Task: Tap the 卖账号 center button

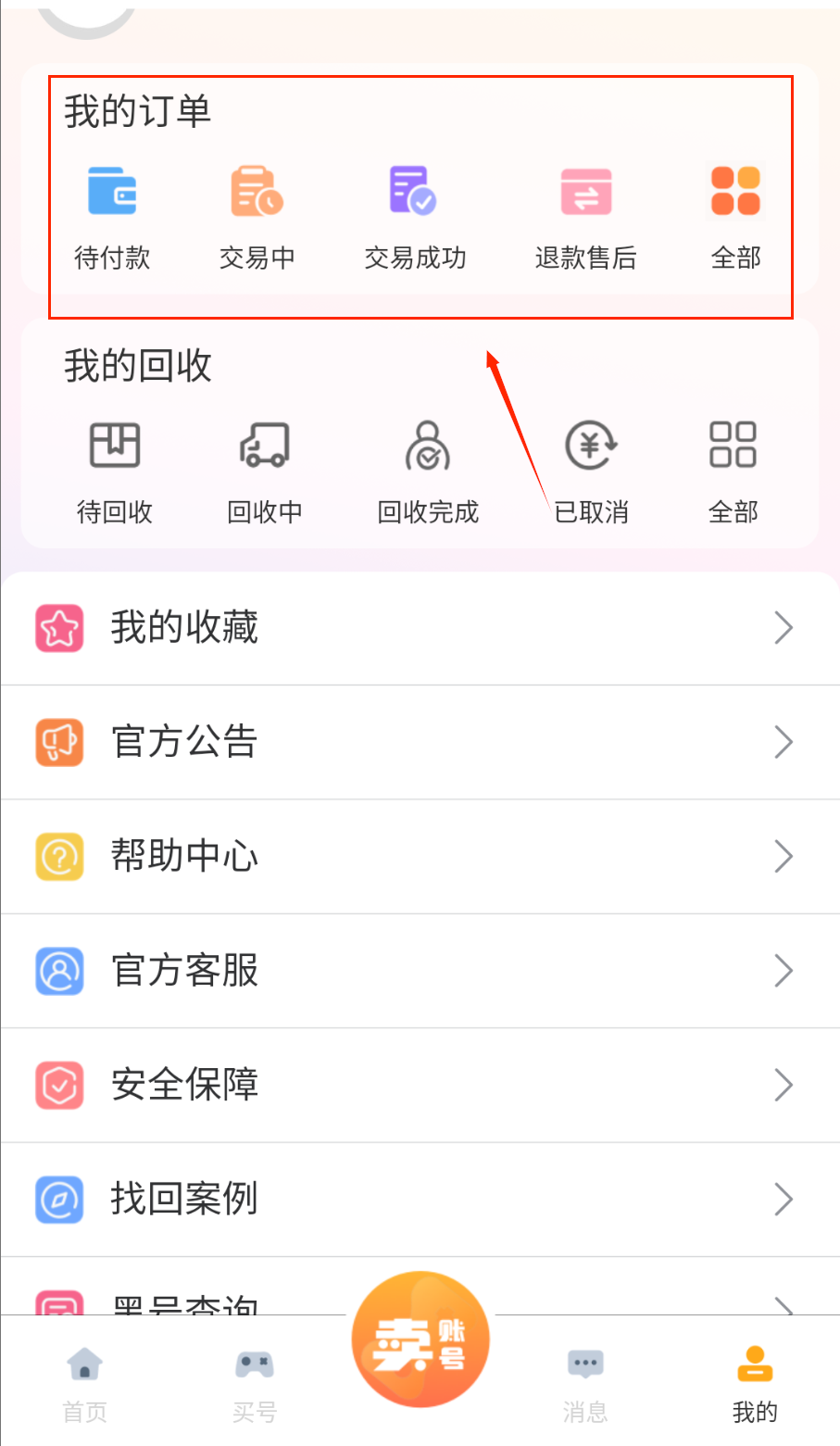Action: coord(420,1340)
